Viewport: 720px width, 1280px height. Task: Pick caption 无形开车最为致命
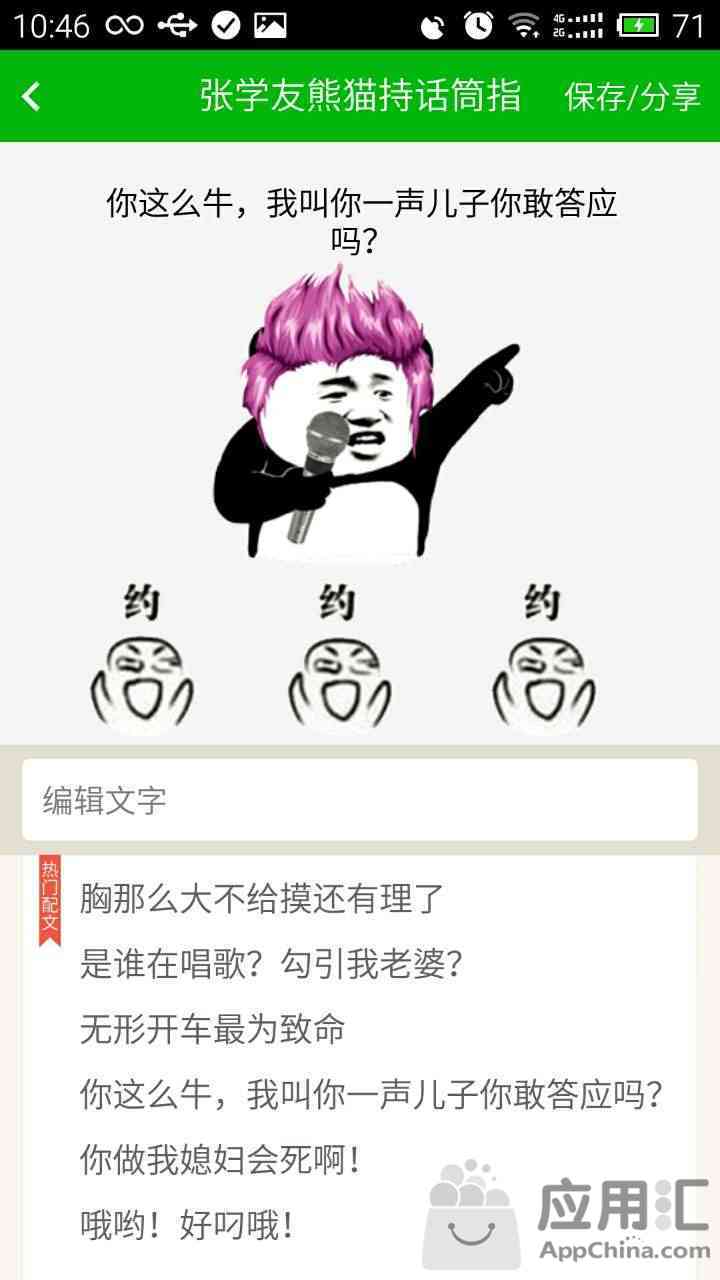click(x=212, y=1029)
